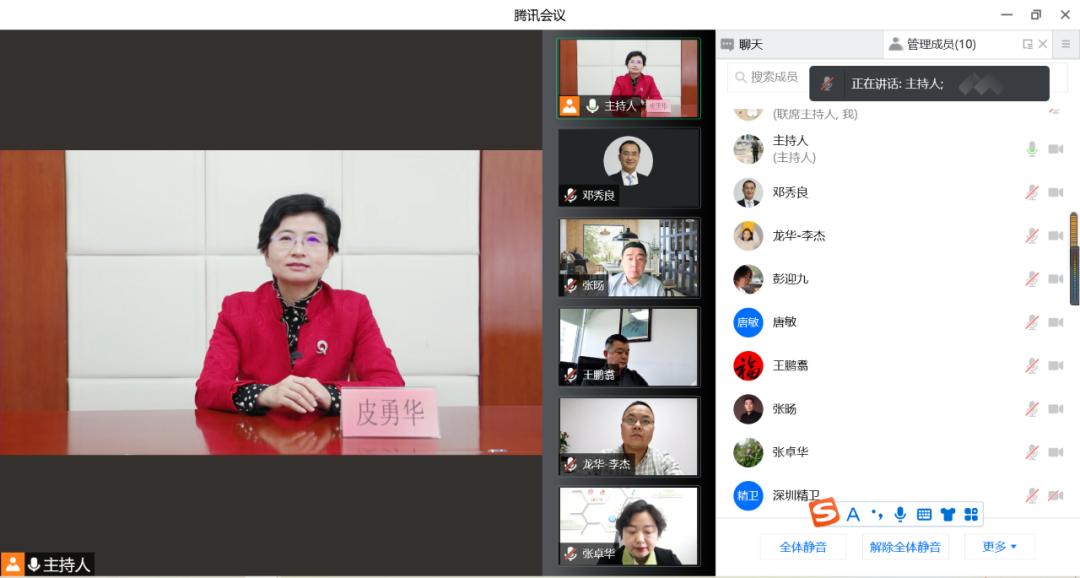Image resolution: width=1080 pixels, height=578 pixels.
Task: Select 解除全体静音 to unmute all
Action: click(x=904, y=547)
